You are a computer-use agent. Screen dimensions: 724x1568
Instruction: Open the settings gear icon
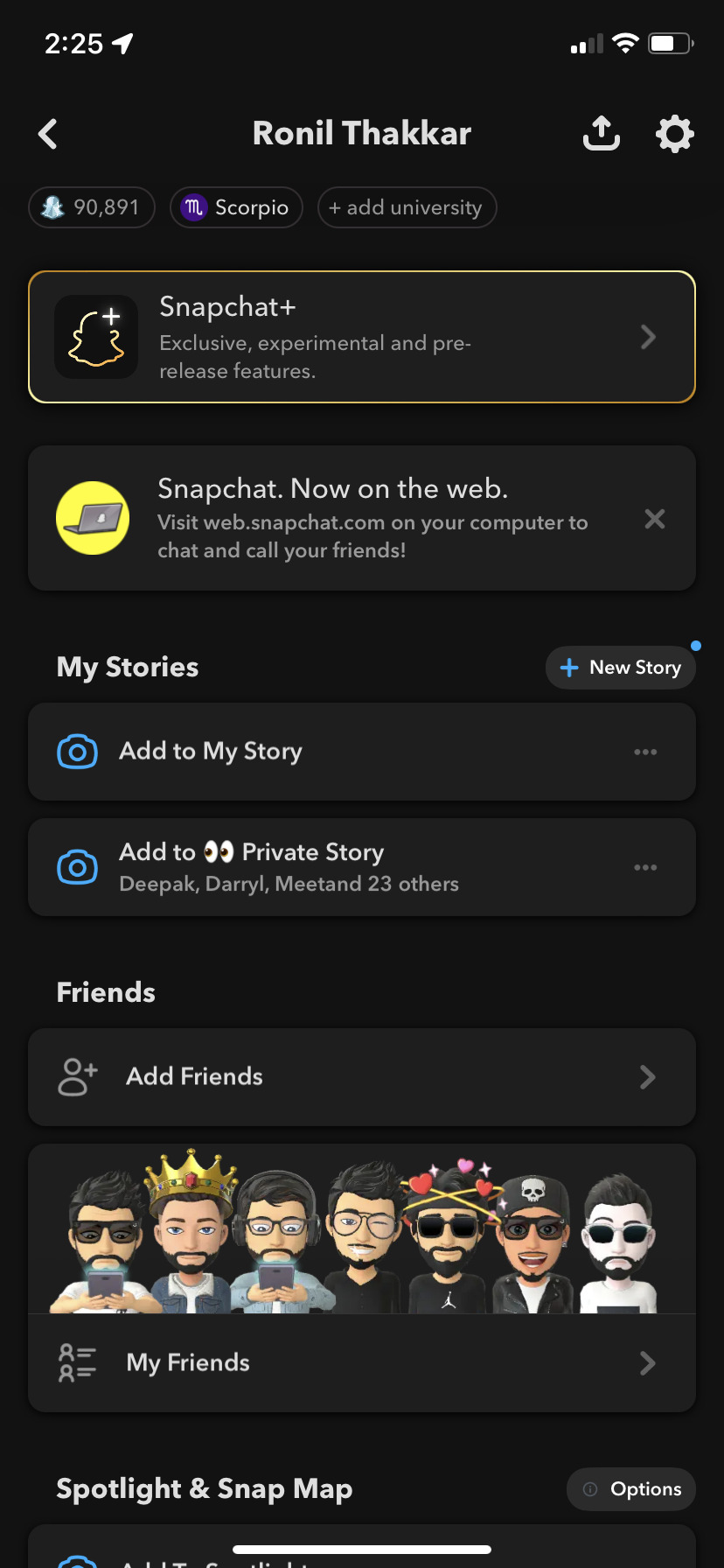[x=673, y=133]
